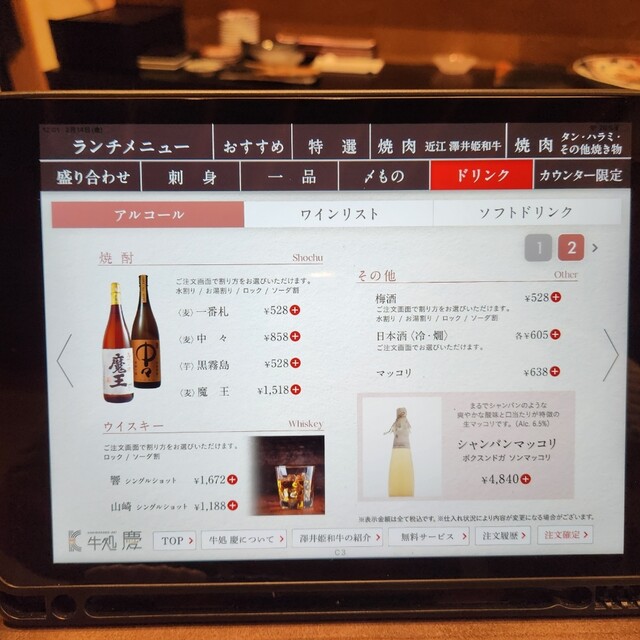Add シャンパンマッコリ to the order

[525, 479]
